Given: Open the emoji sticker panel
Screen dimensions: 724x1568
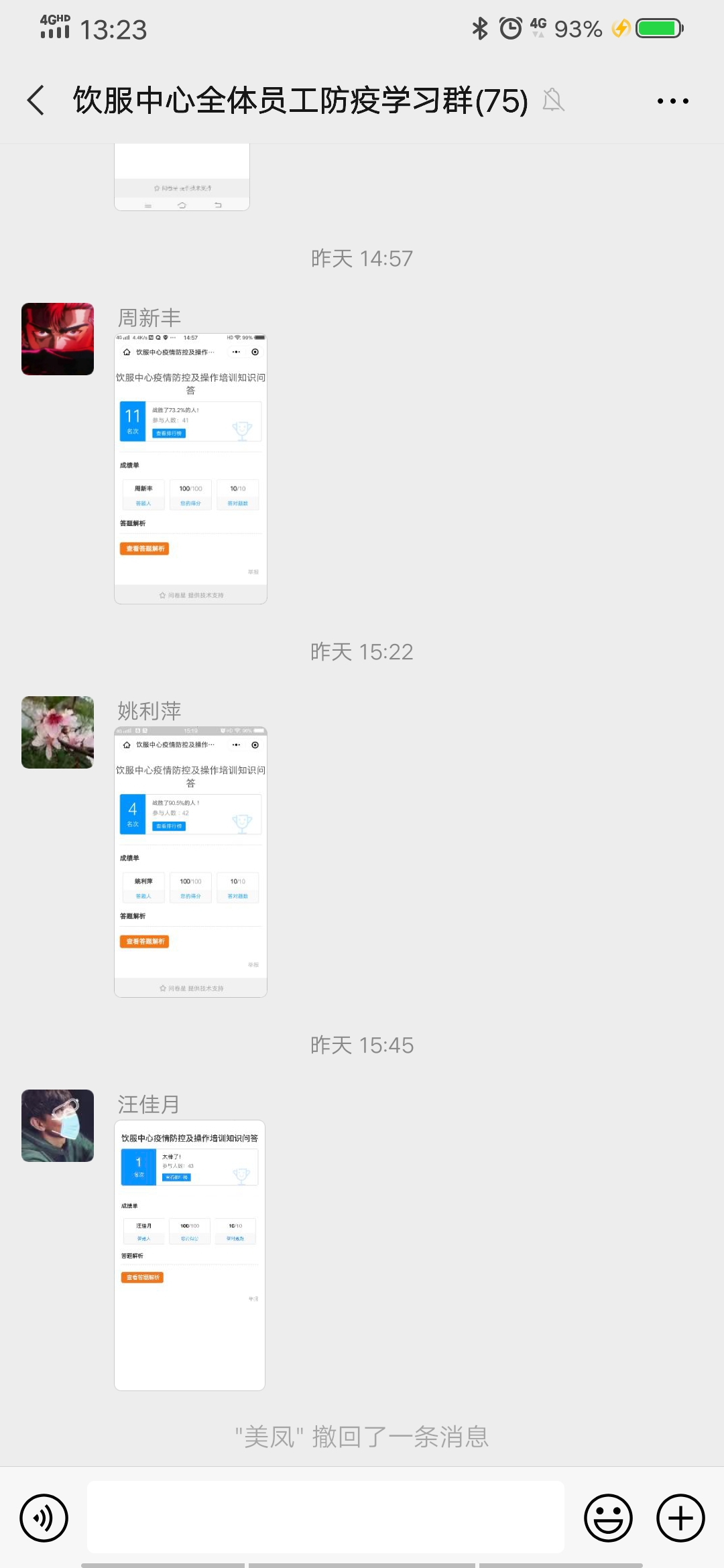Looking at the screenshot, I should (x=608, y=1518).
